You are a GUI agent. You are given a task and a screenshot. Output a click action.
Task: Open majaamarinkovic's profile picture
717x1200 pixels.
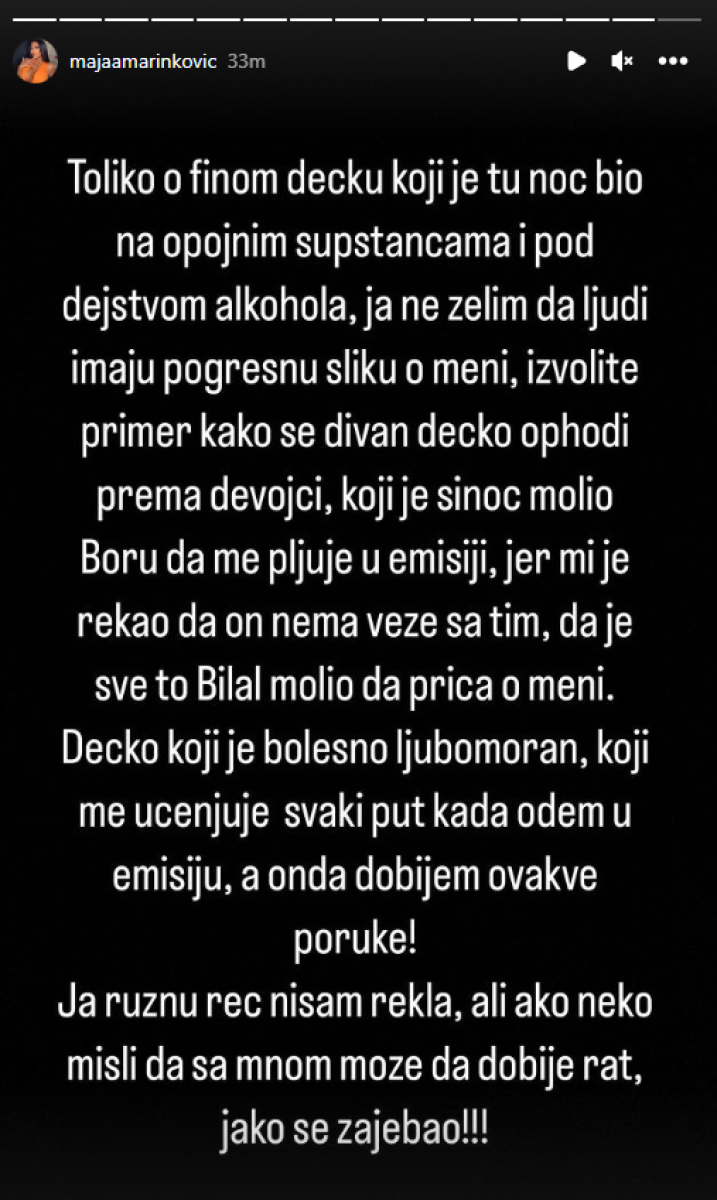point(35,61)
